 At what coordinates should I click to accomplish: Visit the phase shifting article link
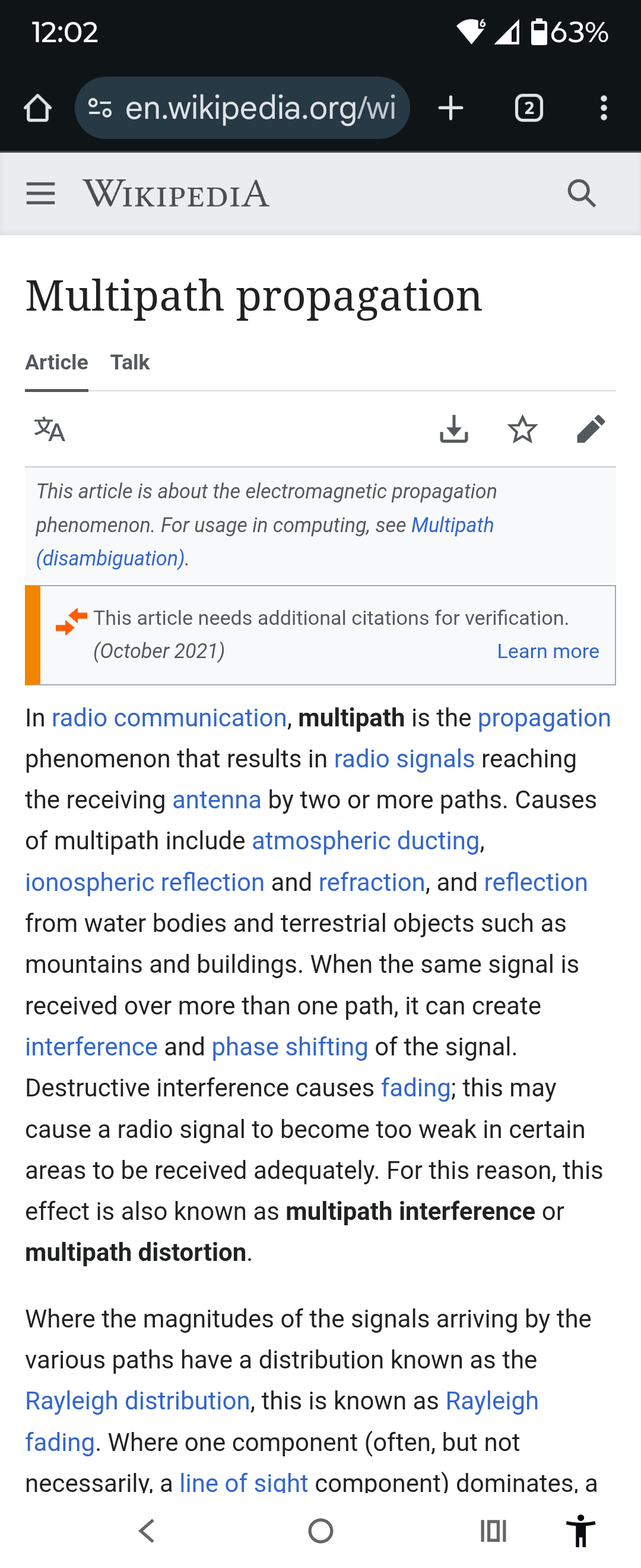290,1047
